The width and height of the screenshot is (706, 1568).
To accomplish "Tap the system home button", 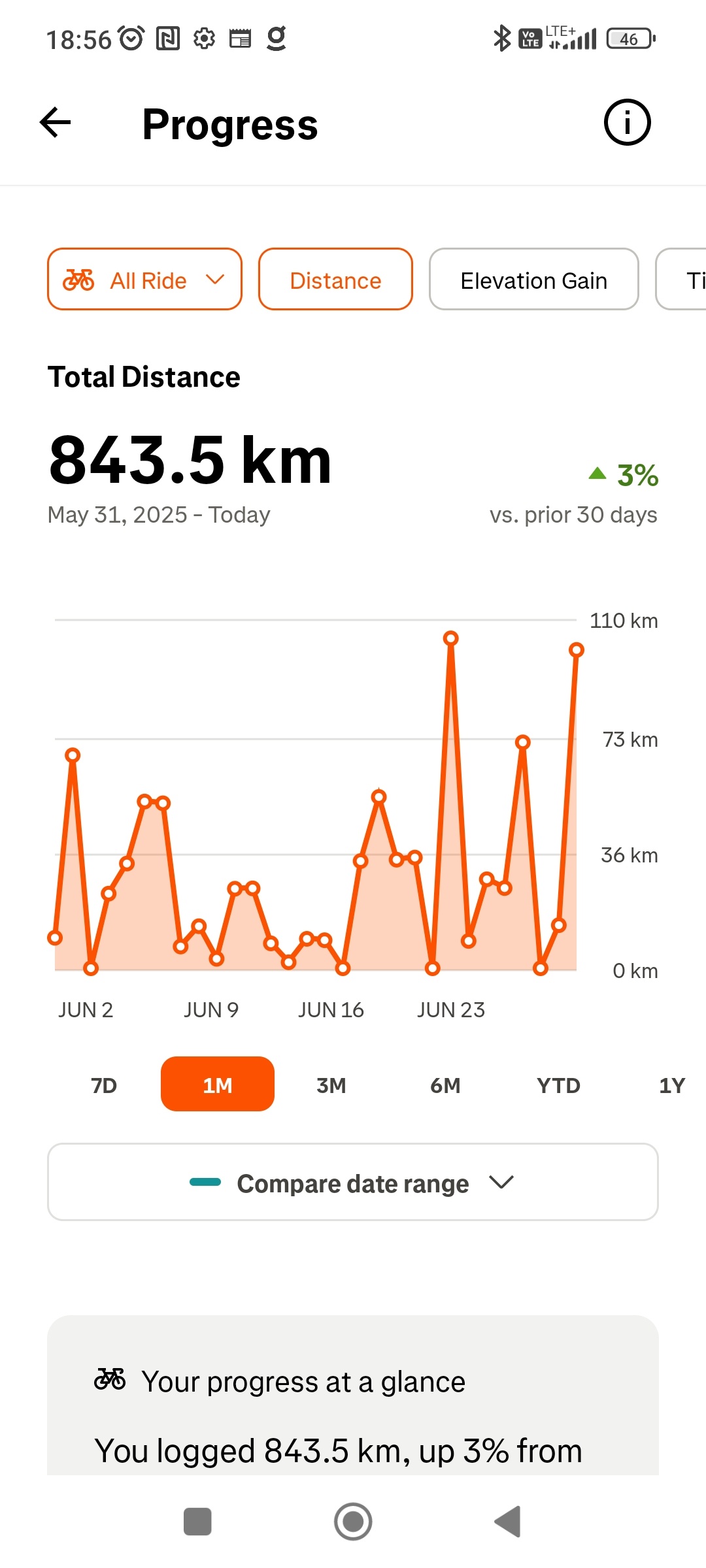I will [x=353, y=1522].
